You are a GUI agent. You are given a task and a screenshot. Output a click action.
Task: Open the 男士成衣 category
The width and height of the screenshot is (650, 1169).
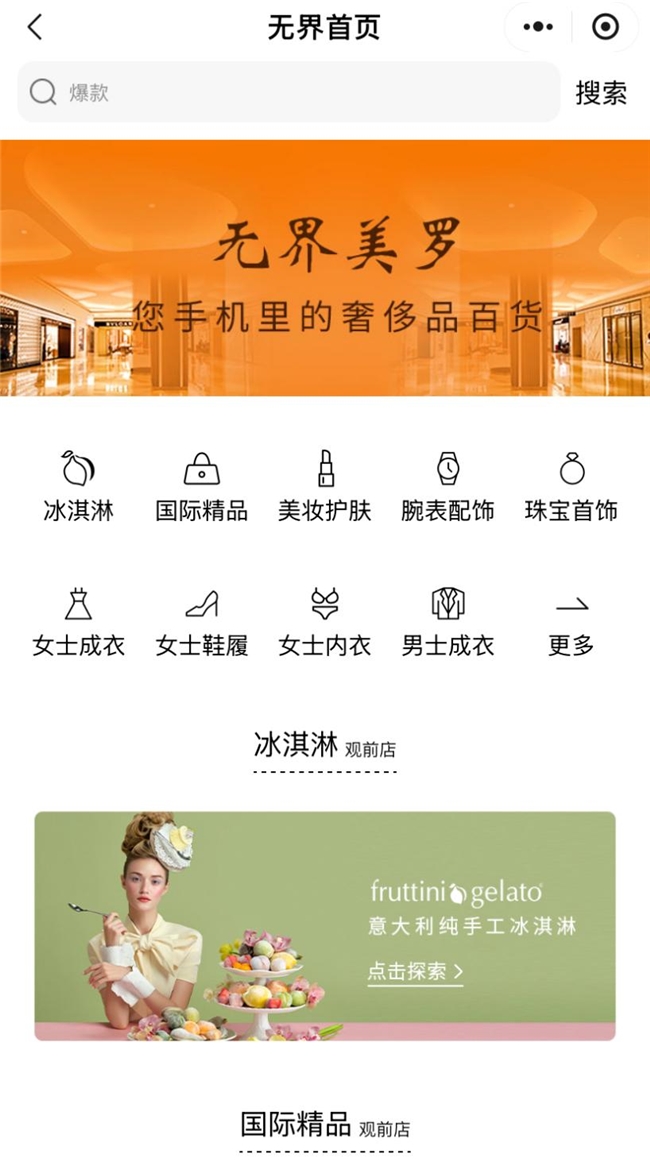pos(447,622)
